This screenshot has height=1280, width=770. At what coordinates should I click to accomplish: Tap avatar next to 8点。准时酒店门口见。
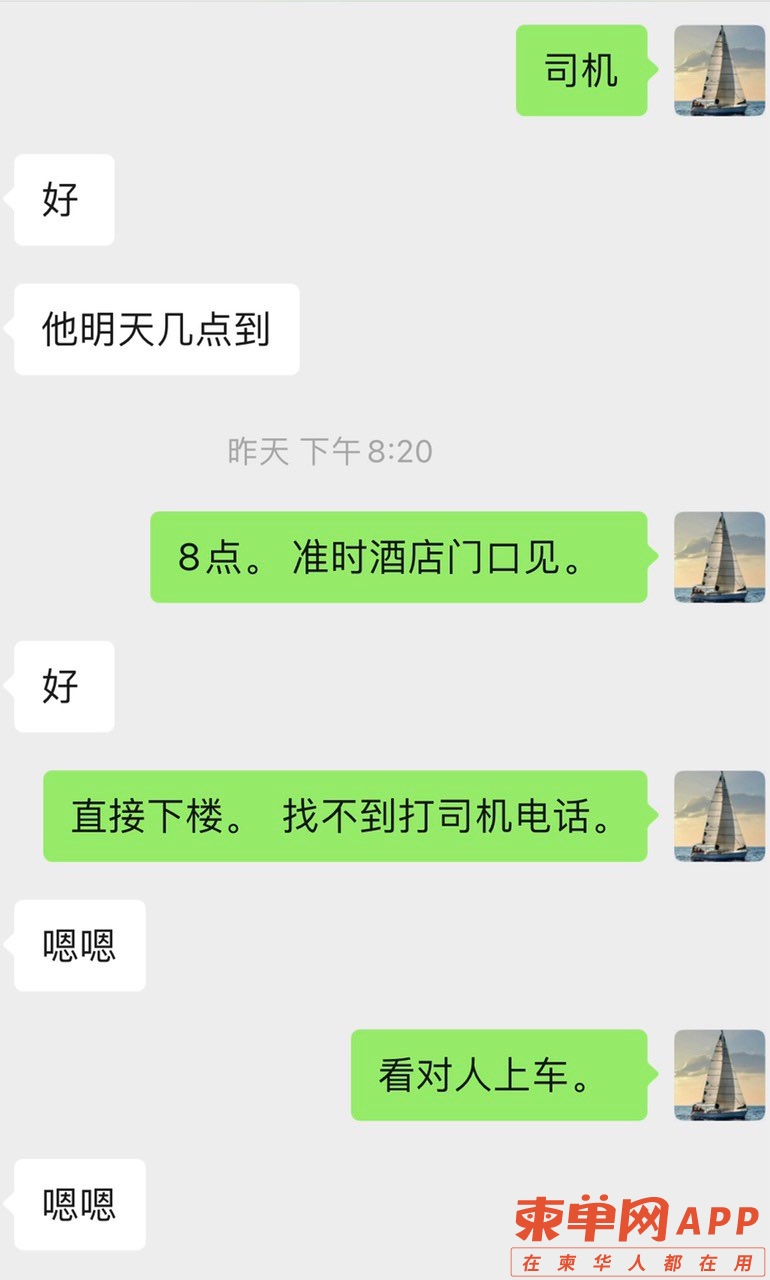tap(719, 557)
